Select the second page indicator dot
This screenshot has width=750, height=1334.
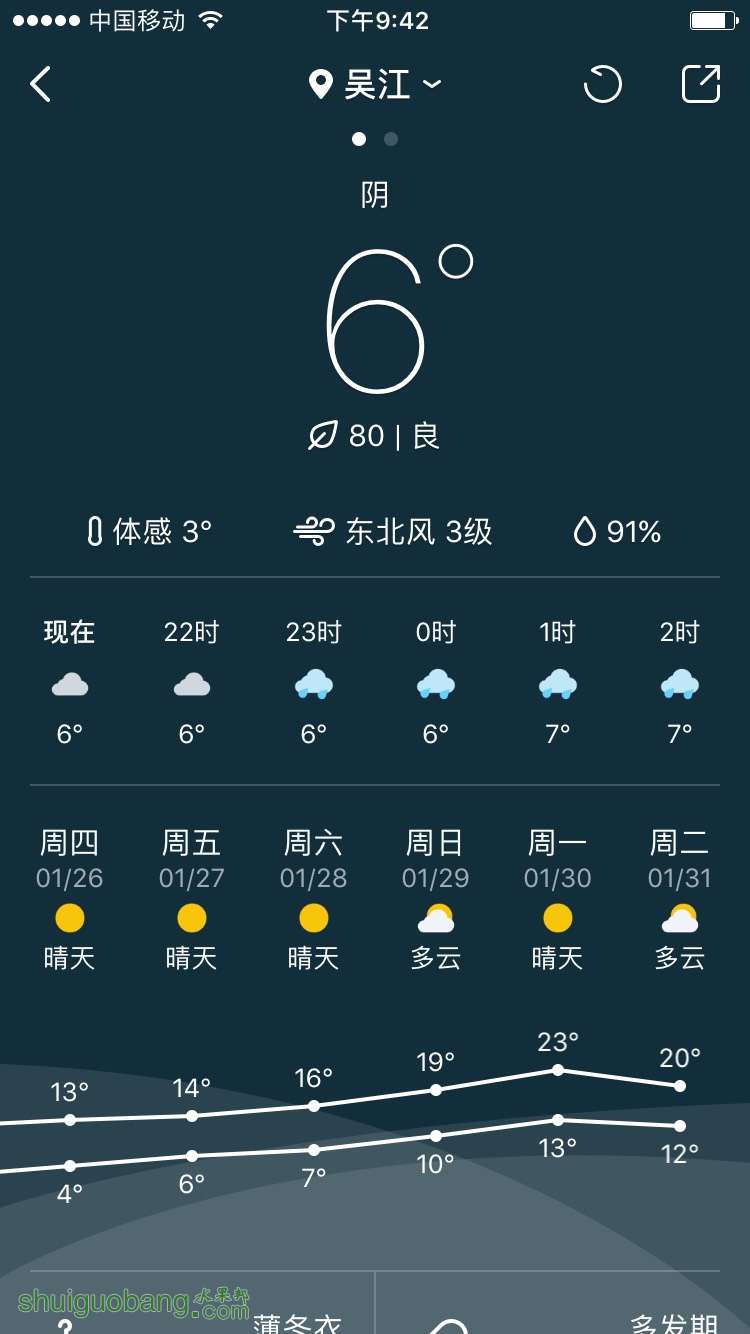click(x=391, y=139)
